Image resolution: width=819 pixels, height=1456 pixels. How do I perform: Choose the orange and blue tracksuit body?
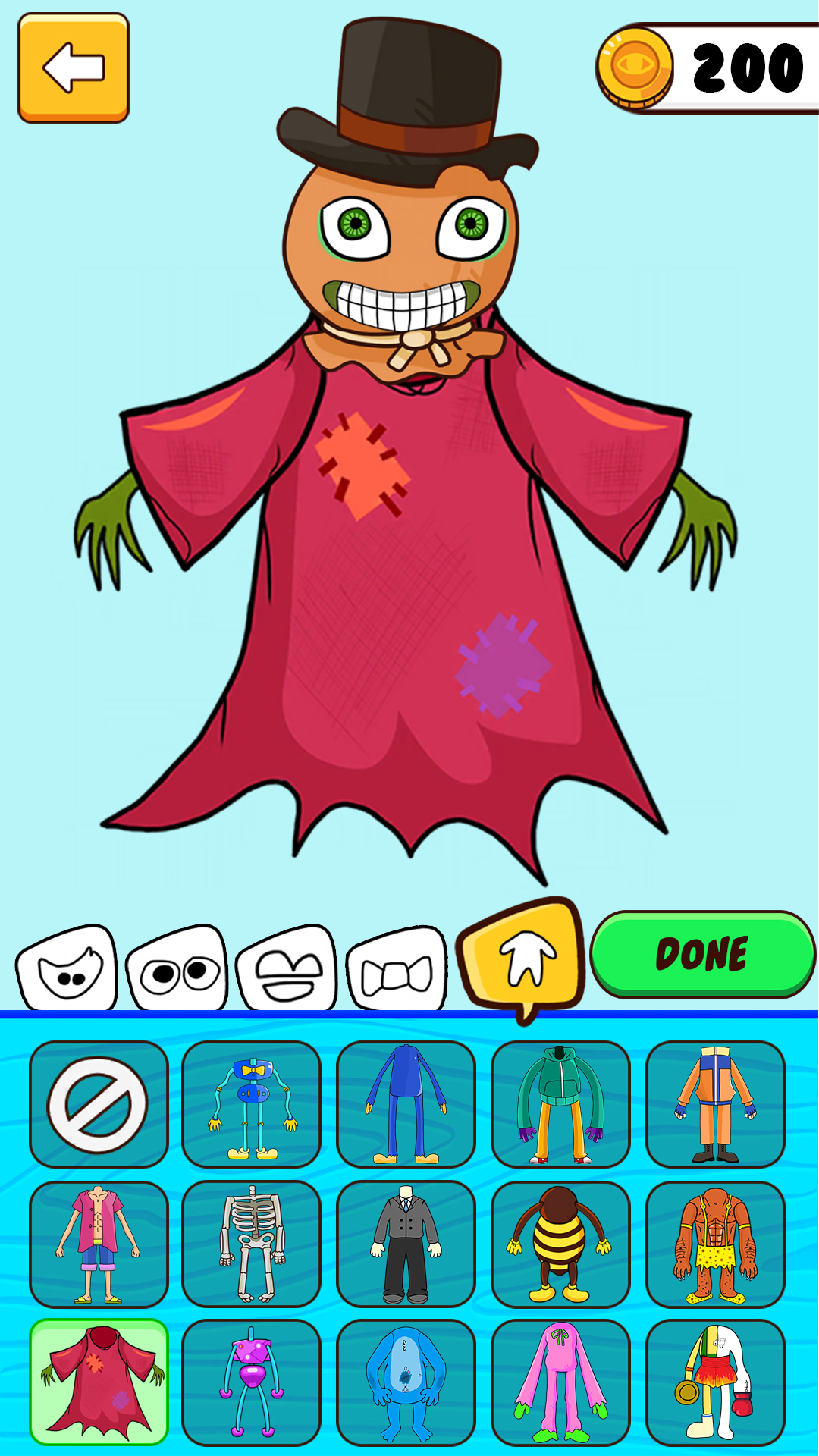tap(715, 1104)
